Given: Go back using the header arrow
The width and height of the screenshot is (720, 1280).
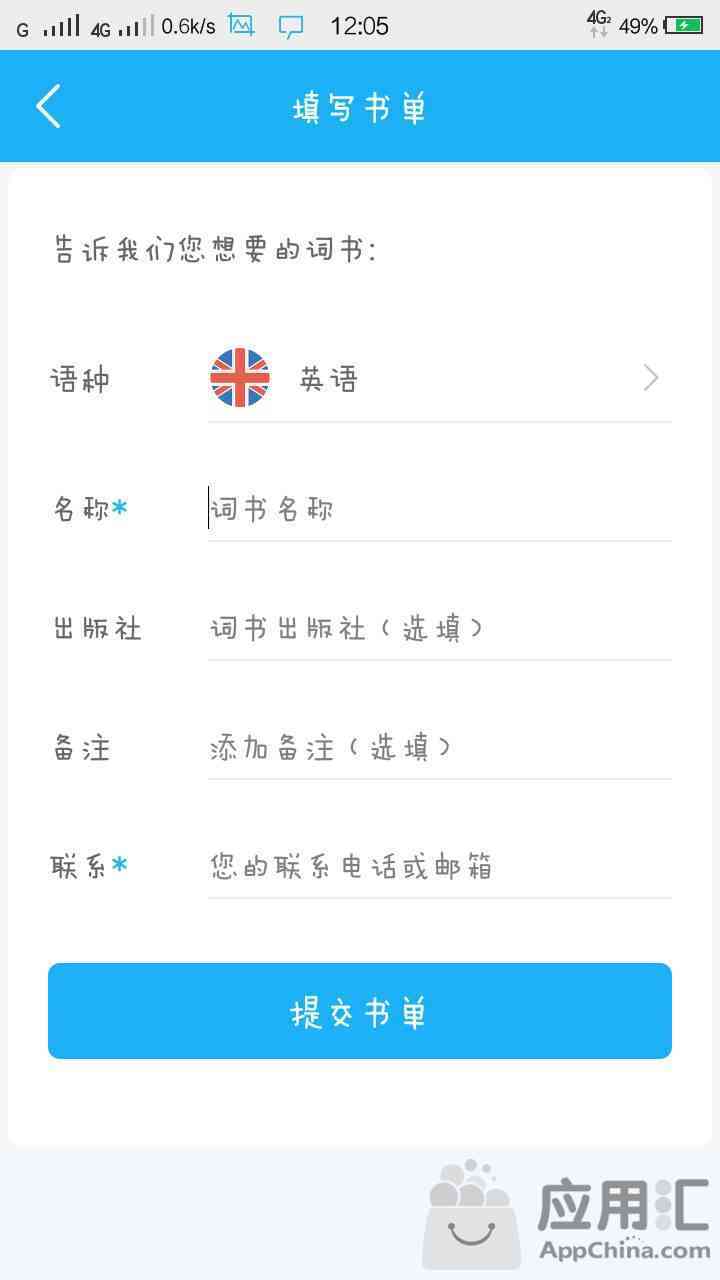Looking at the screenshot, I should coord(48,106).
